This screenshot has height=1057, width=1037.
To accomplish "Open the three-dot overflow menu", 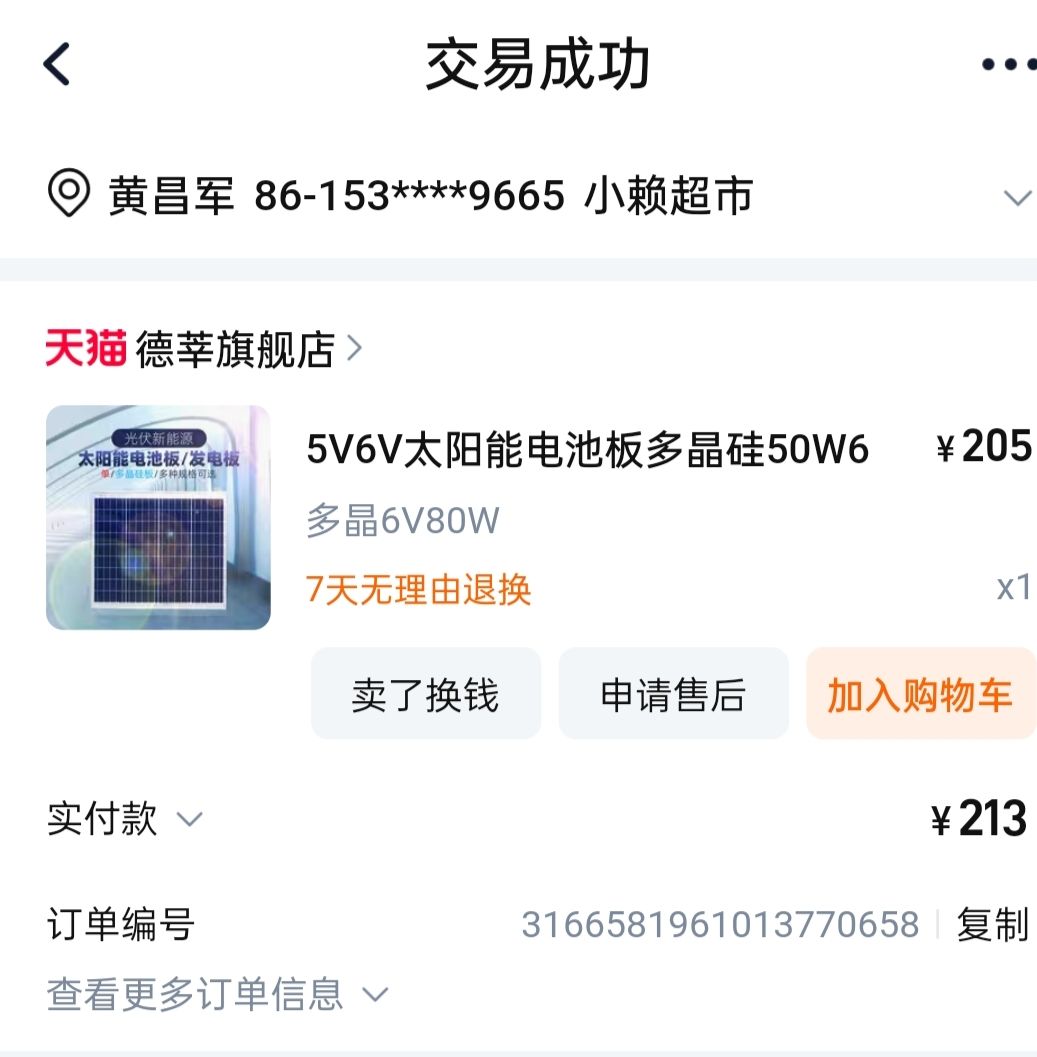I will click(x=1008, y=65).
